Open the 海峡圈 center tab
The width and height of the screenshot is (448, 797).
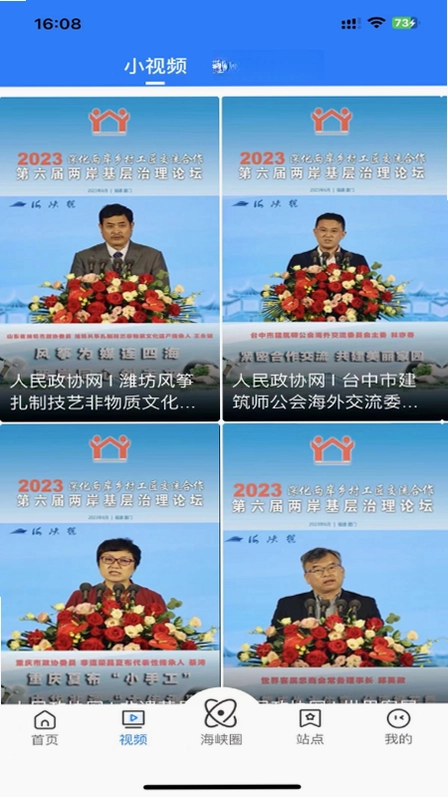pyautogui.click(x=221, y=722)
